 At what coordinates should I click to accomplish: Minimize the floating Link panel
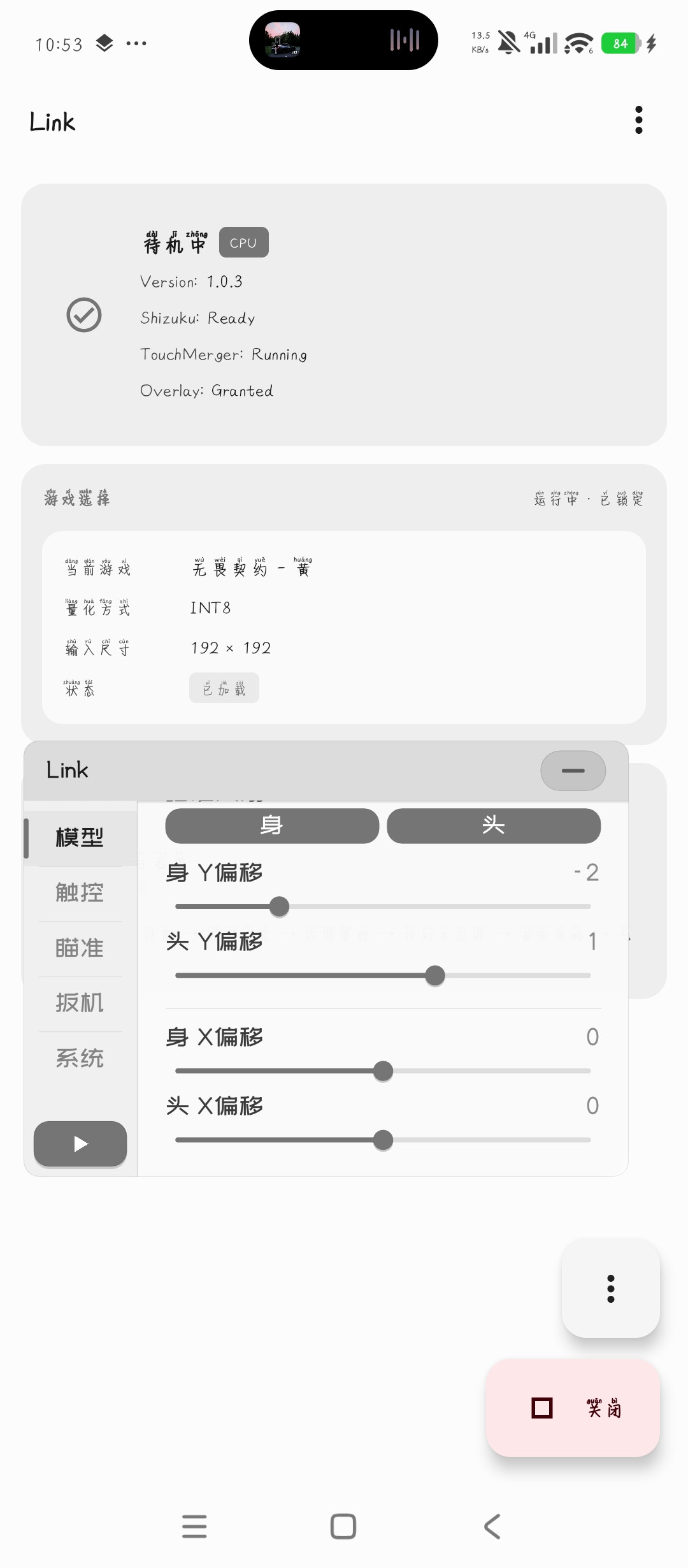tap(573, 771)
